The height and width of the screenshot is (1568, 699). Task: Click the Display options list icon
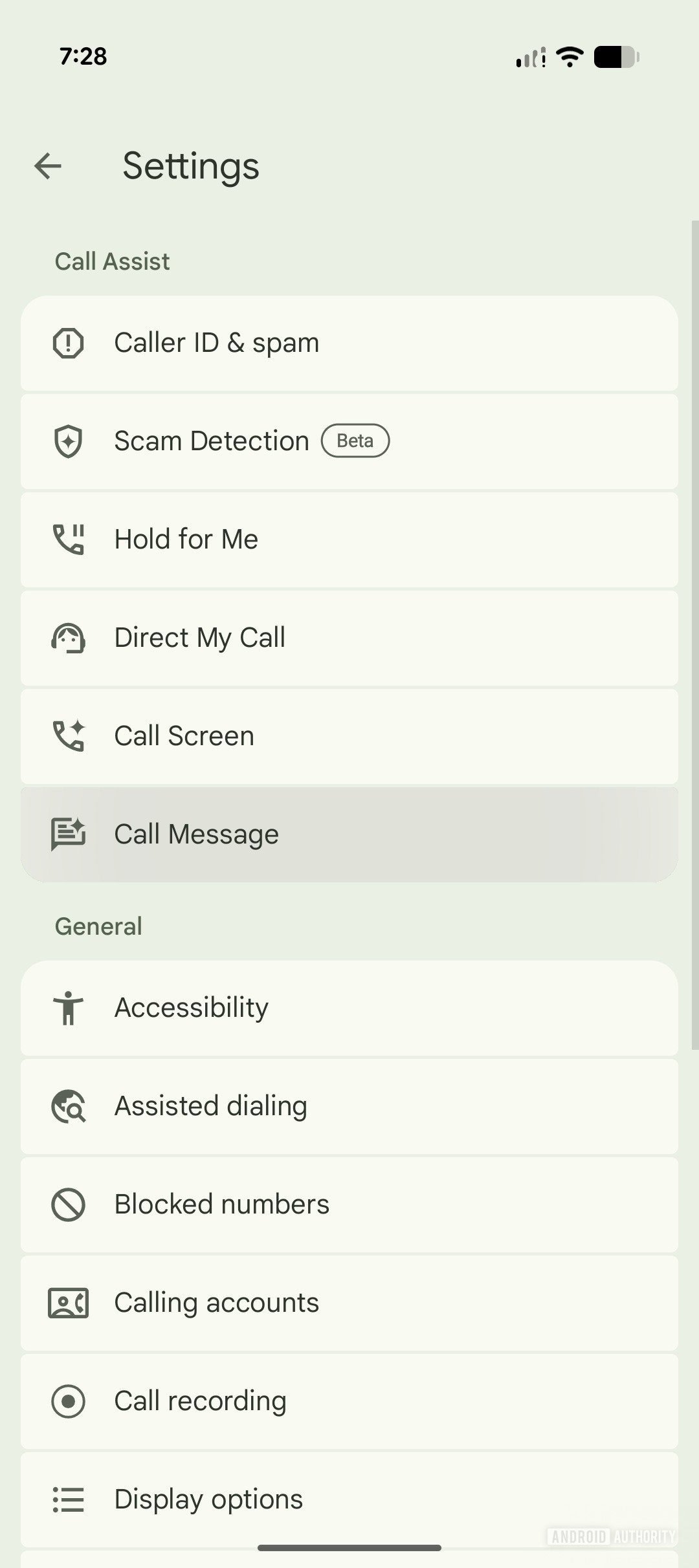[68, 1499]
